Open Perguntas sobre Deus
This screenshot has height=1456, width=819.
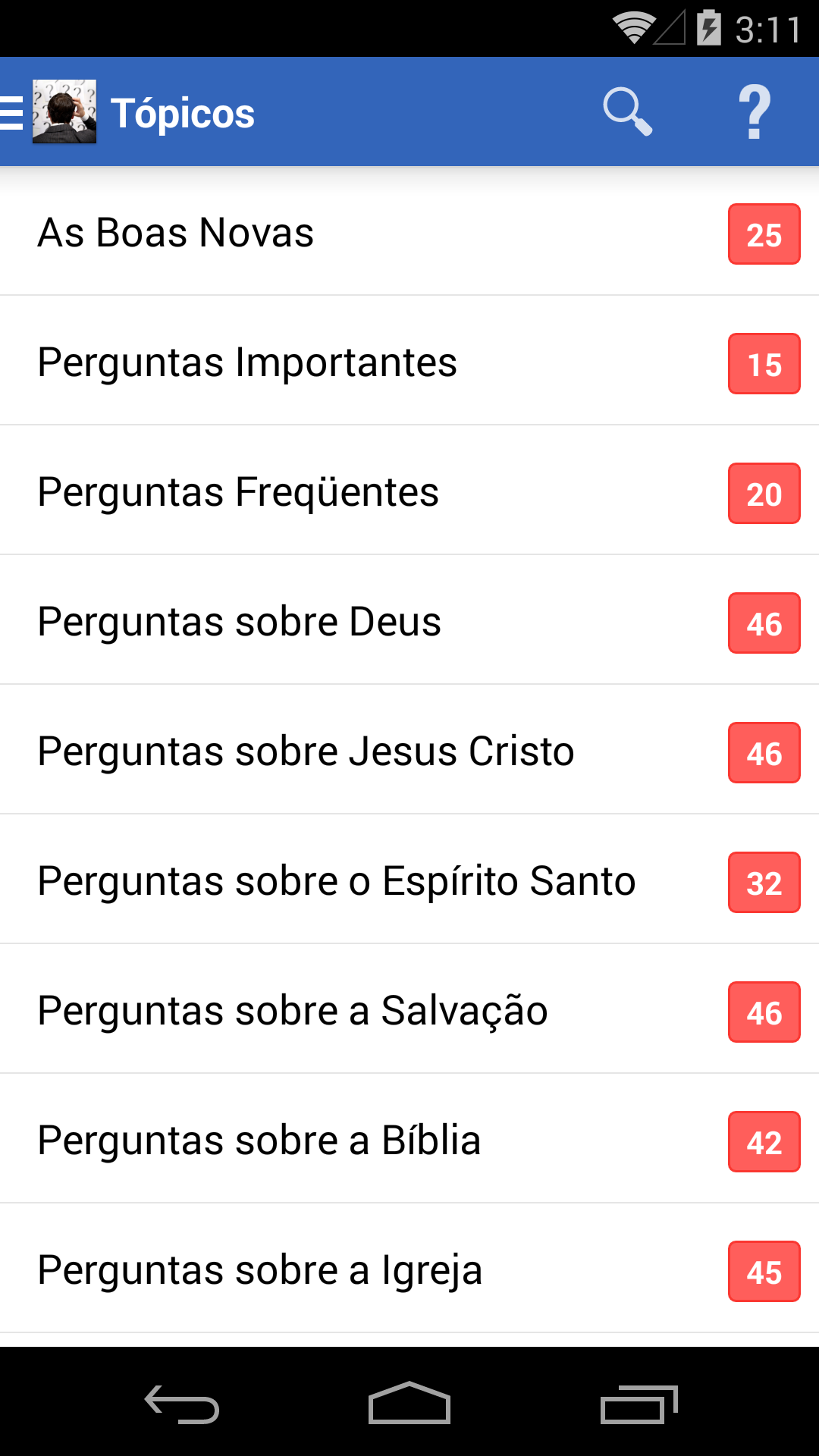409,620
